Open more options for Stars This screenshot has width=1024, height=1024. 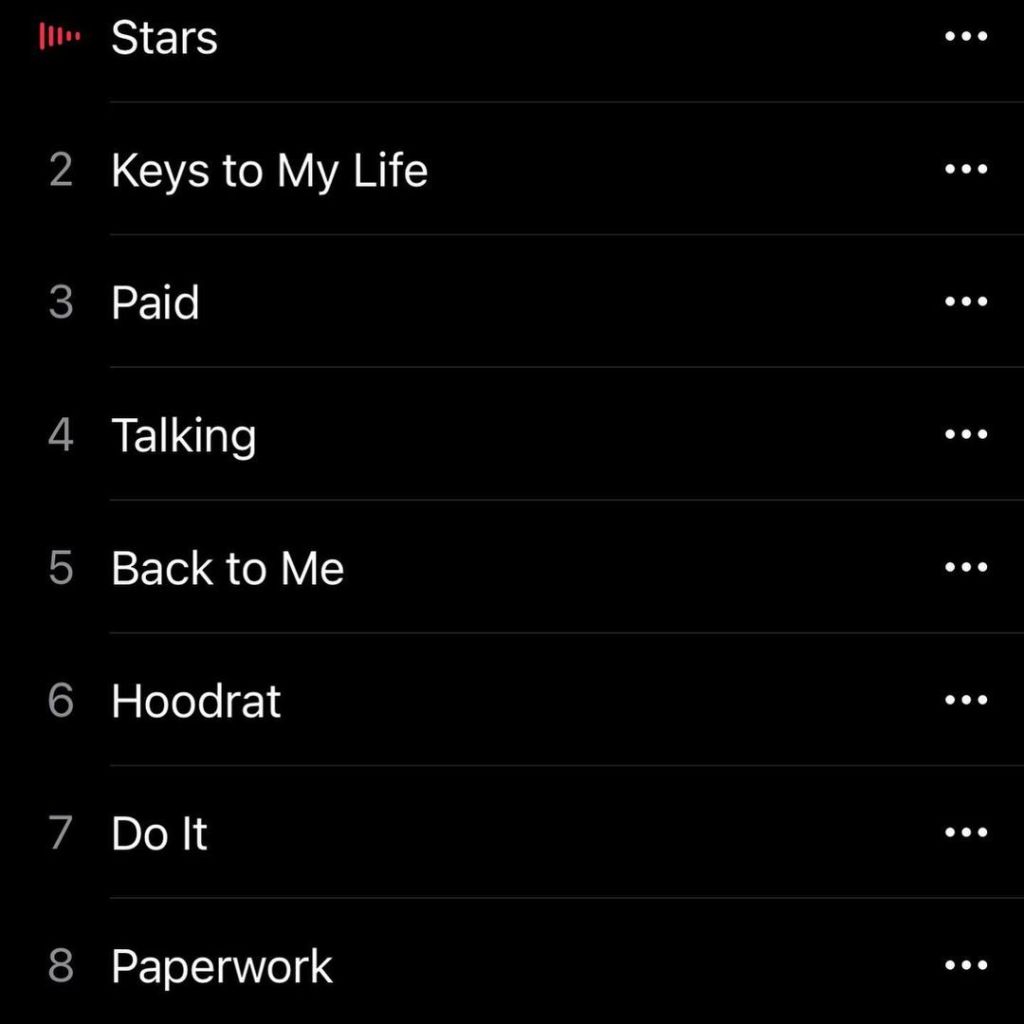click(x=966, y=37)
